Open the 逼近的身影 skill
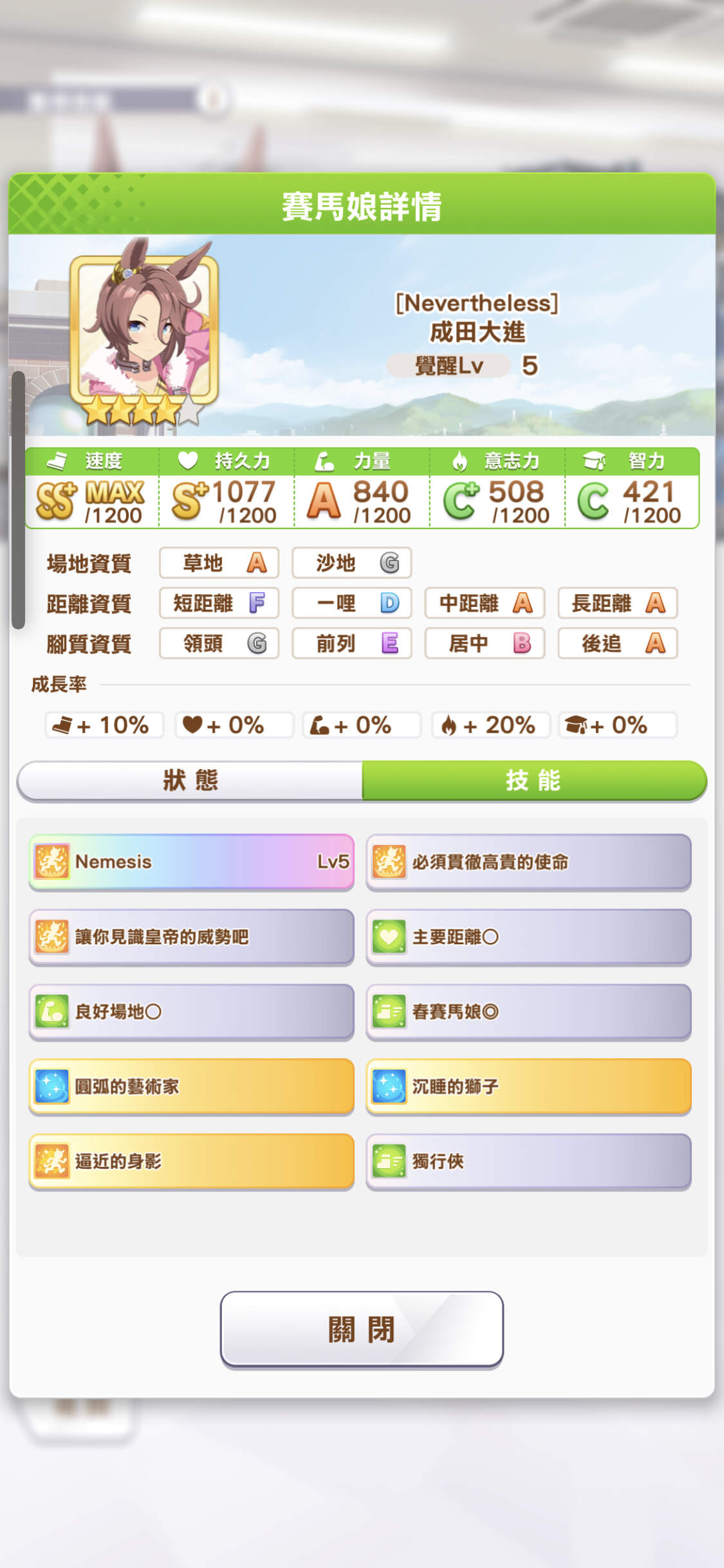The image size is (724, 1568). click(x=192, y=1161)
